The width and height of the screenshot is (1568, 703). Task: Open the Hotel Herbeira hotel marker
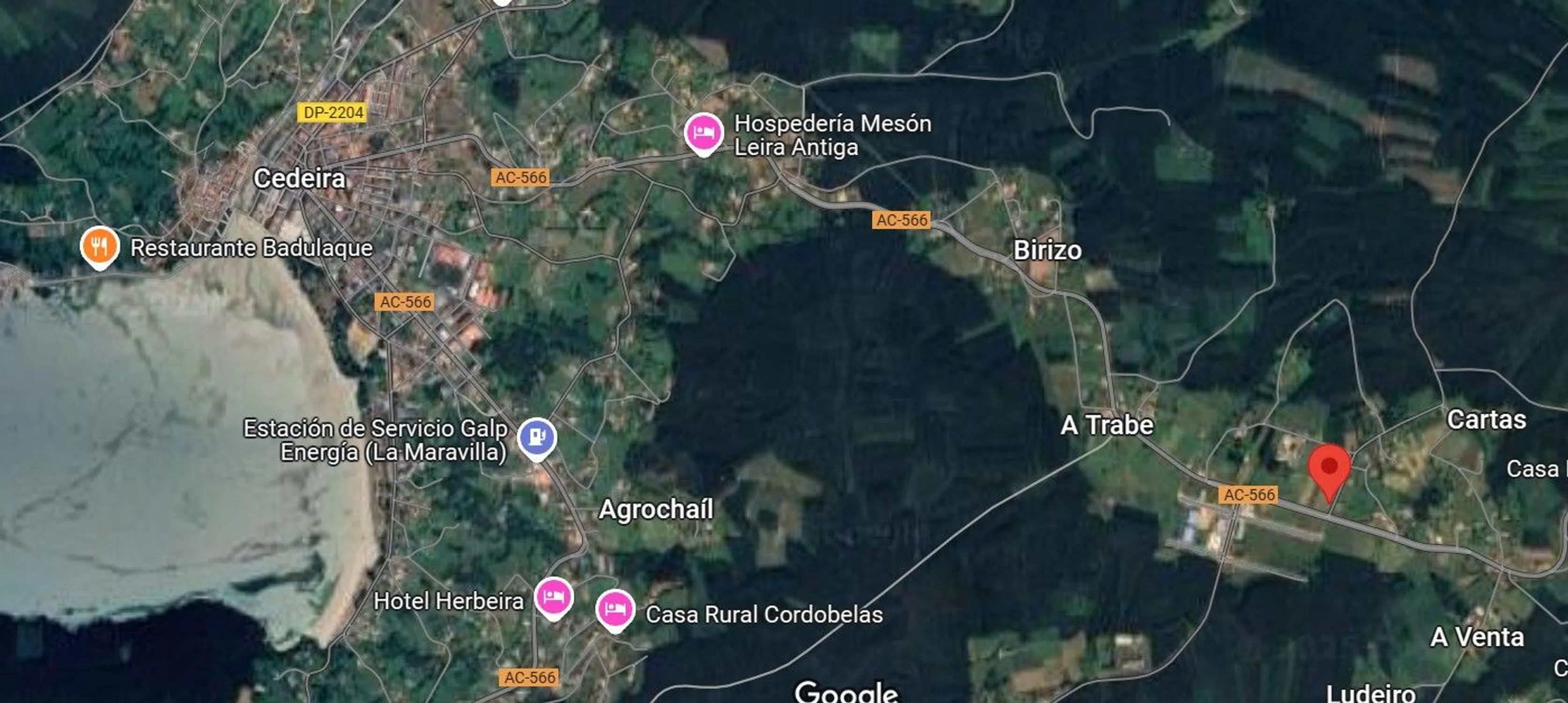(x=553, y=597)
